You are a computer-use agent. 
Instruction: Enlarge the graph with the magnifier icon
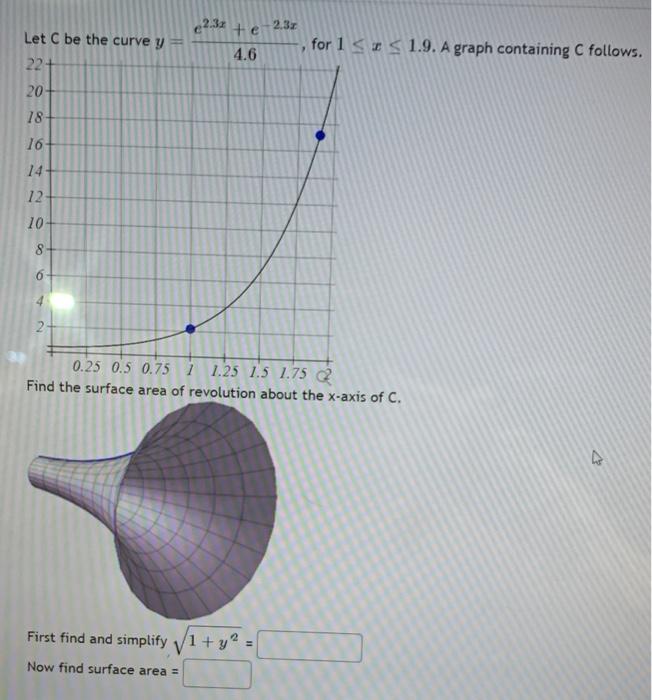click(322, 374)
